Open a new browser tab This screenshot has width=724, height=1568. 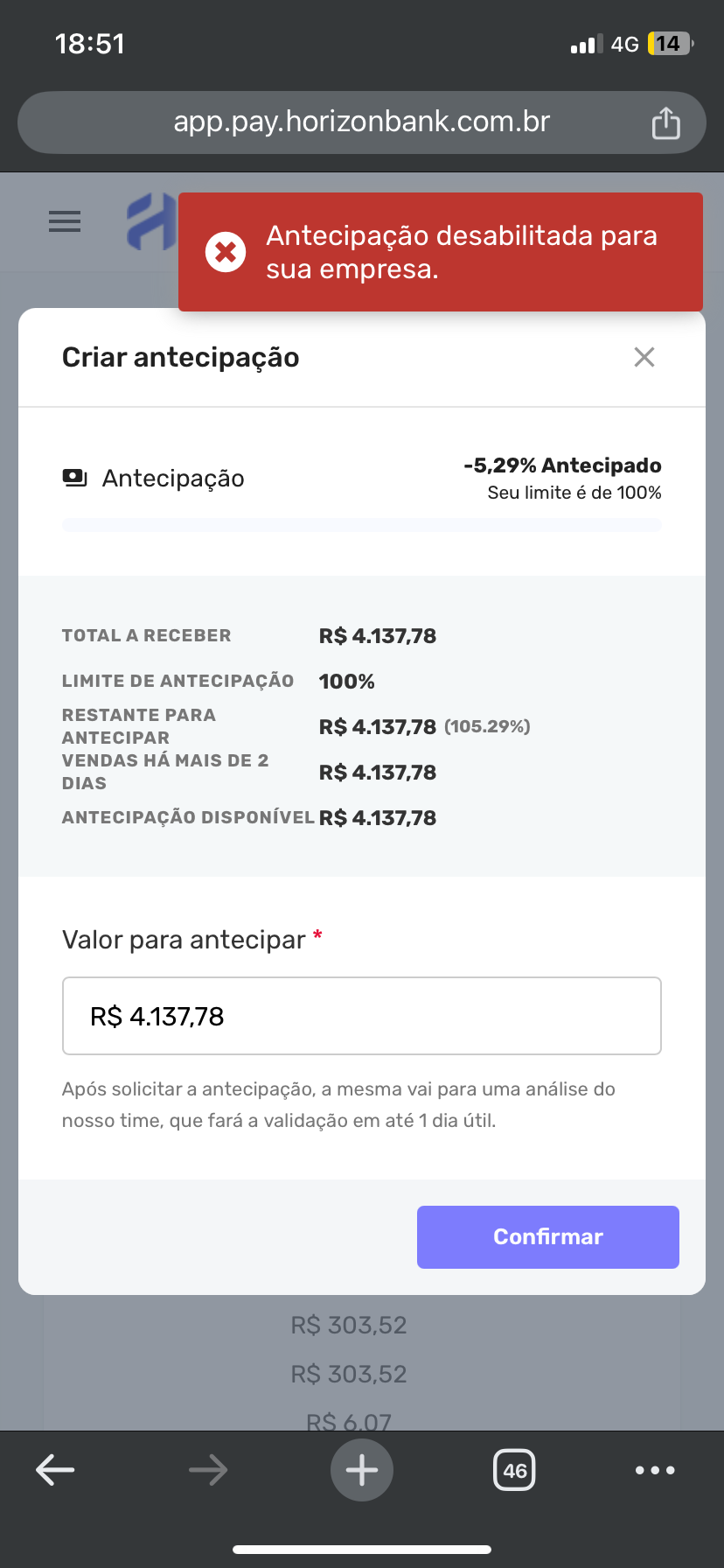point(362,1470)
